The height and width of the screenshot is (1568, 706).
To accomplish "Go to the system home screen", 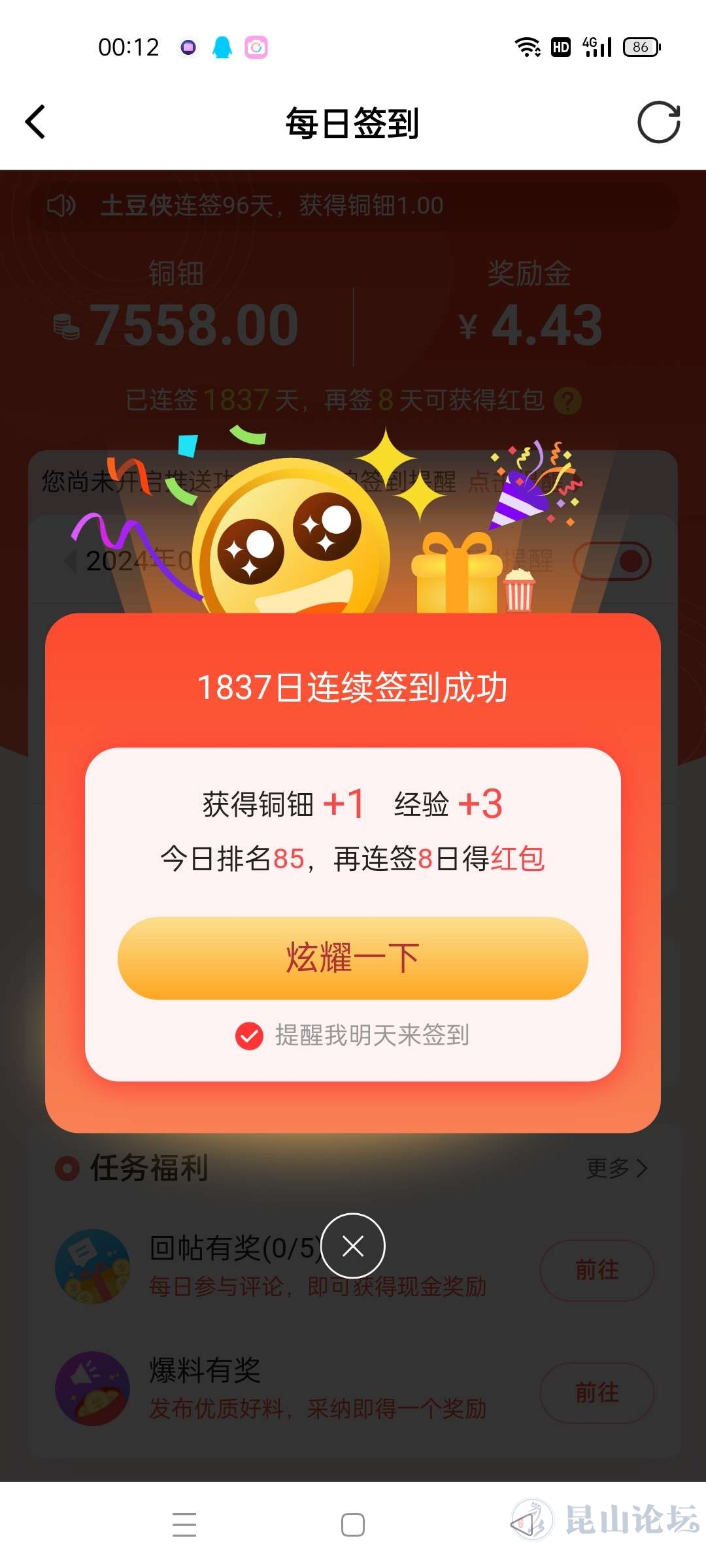I will [x=353, y=1524].
